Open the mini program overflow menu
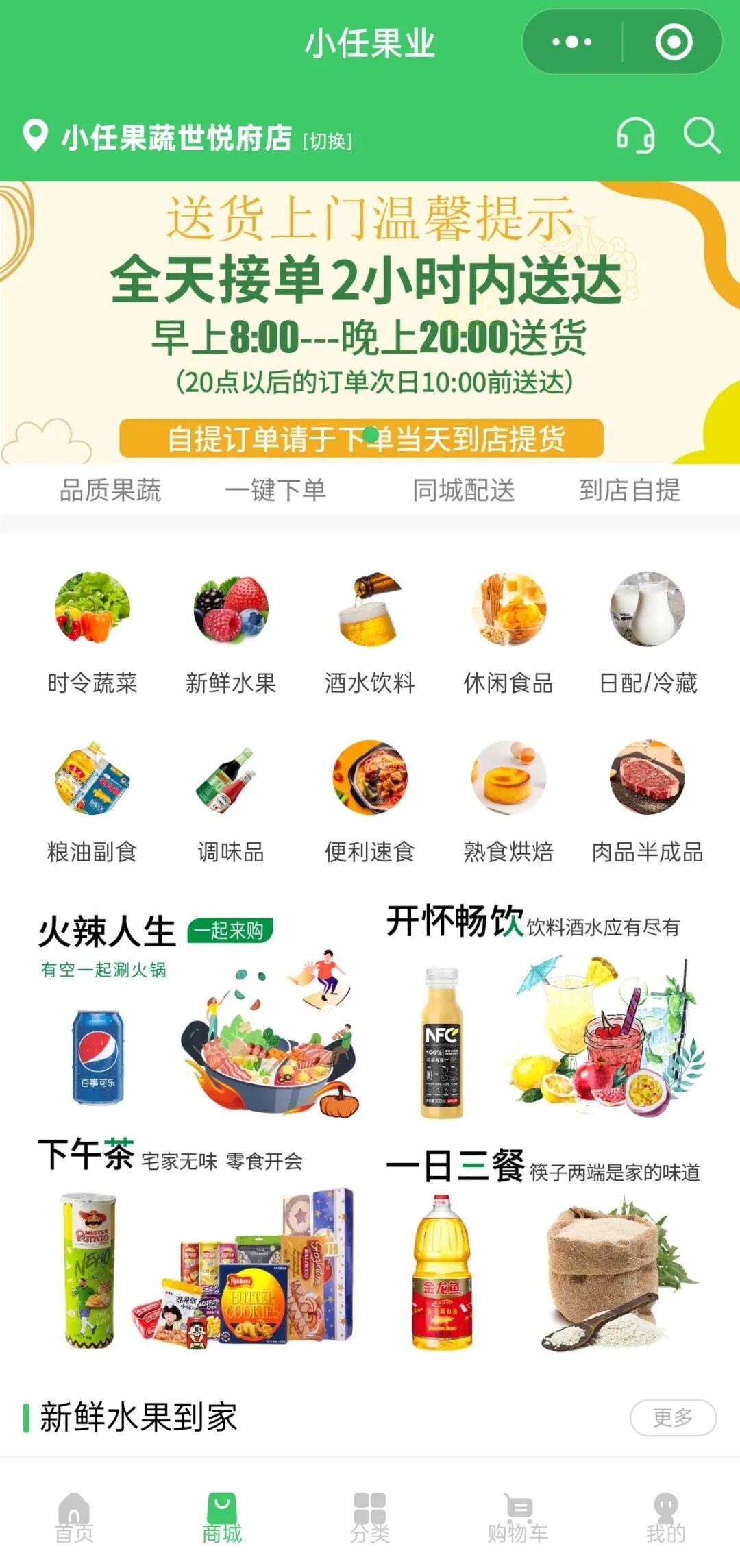Screen dimensions: 740x1568 coord(572,42)
